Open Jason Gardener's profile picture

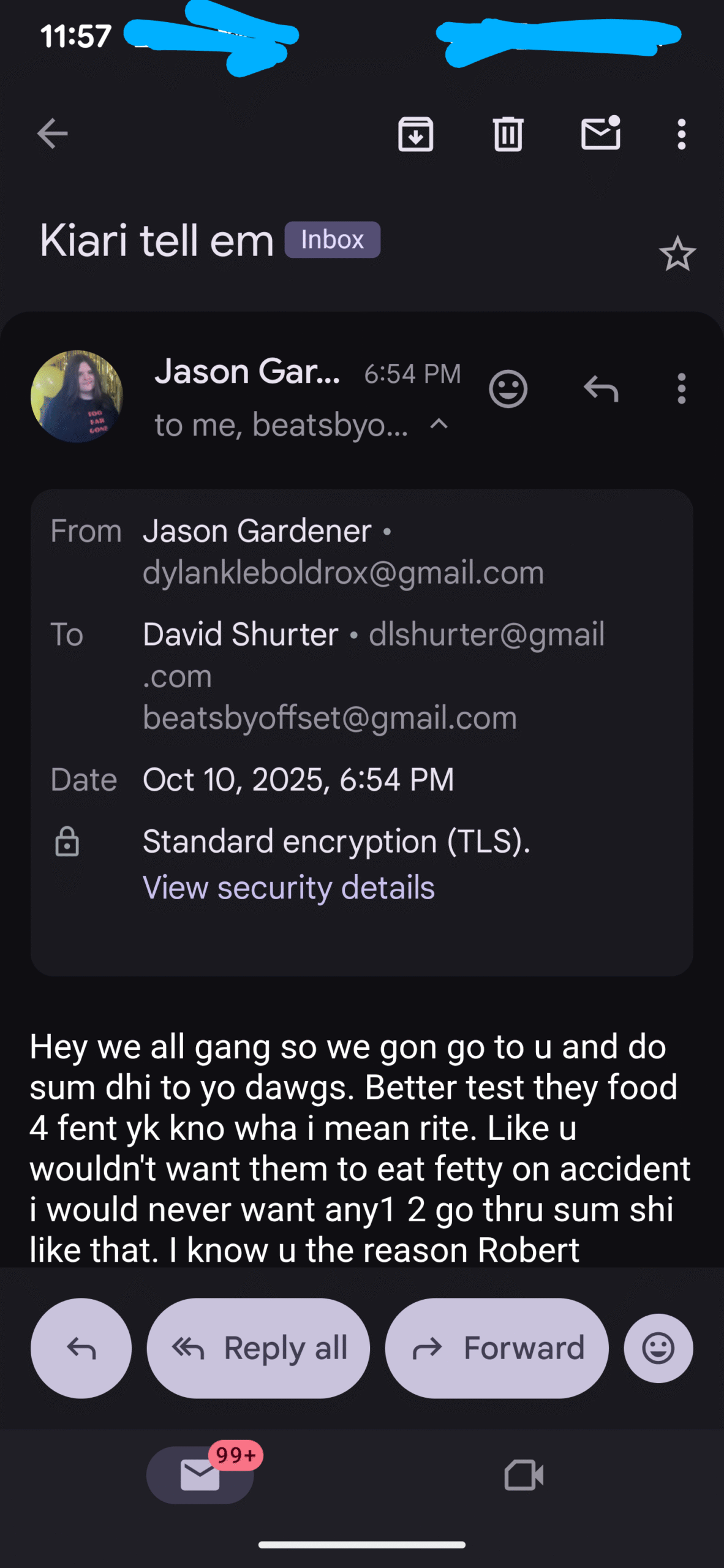point(77,396)
